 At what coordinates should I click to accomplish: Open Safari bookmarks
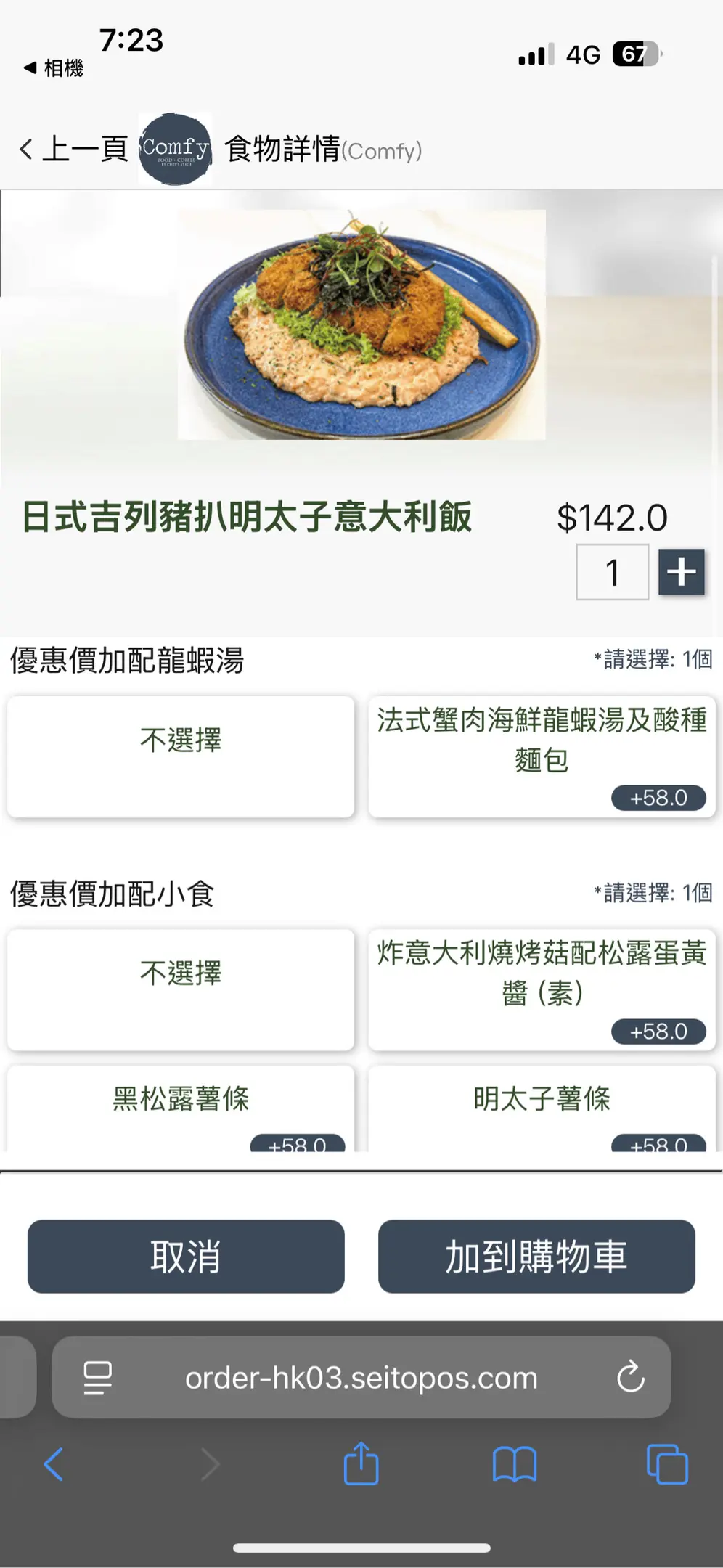point(514,1464)
